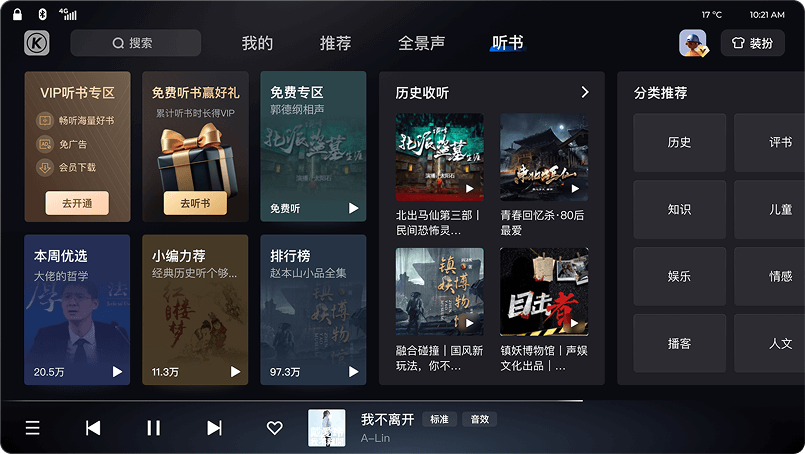Switch to the 推荐 tab
The height and width of the screenshot is (454, 805).
335,43
